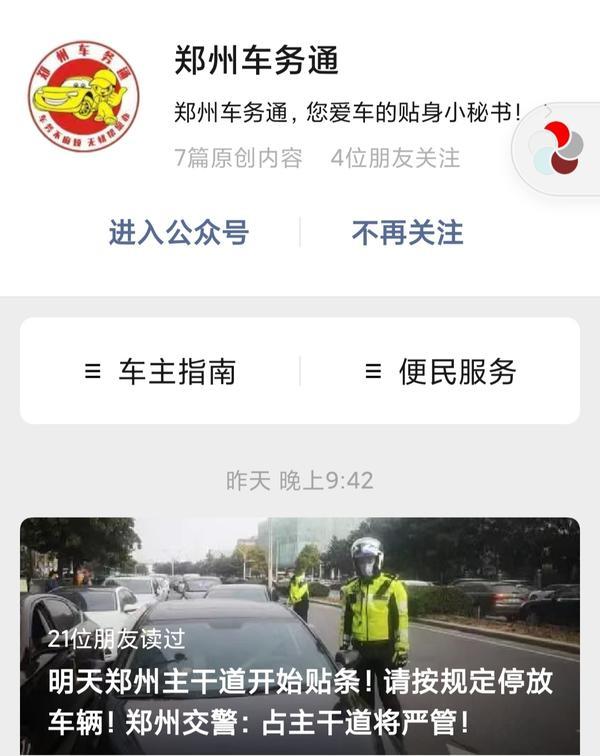
Task: Open the 郑州车务通 avatar
Action: (83, 96)
